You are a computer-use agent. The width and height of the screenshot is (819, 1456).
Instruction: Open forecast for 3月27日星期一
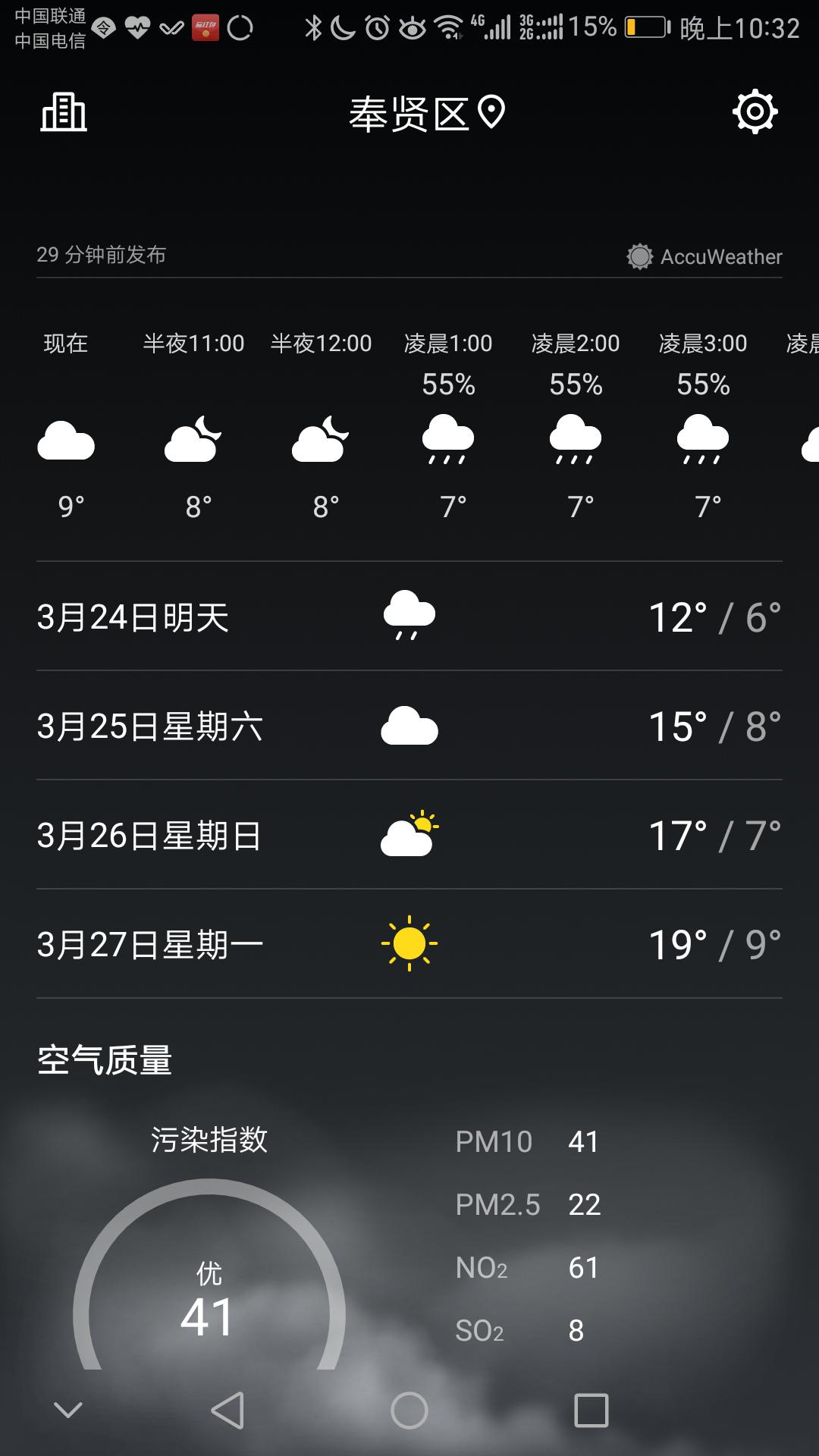point(409,944)
